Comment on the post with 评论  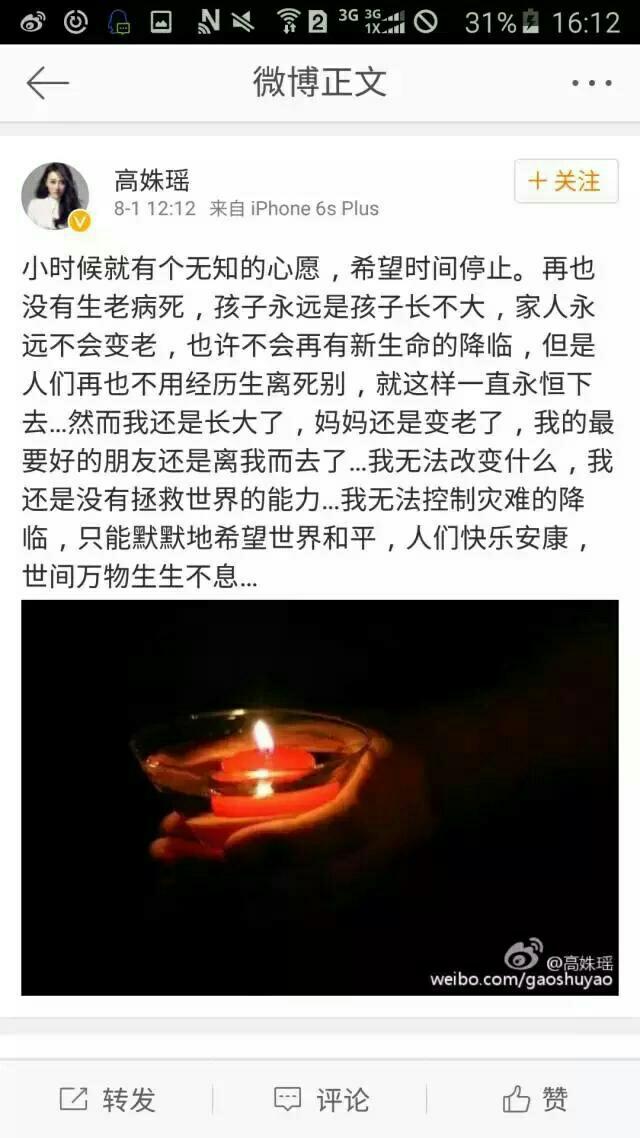pos(321,1100)
